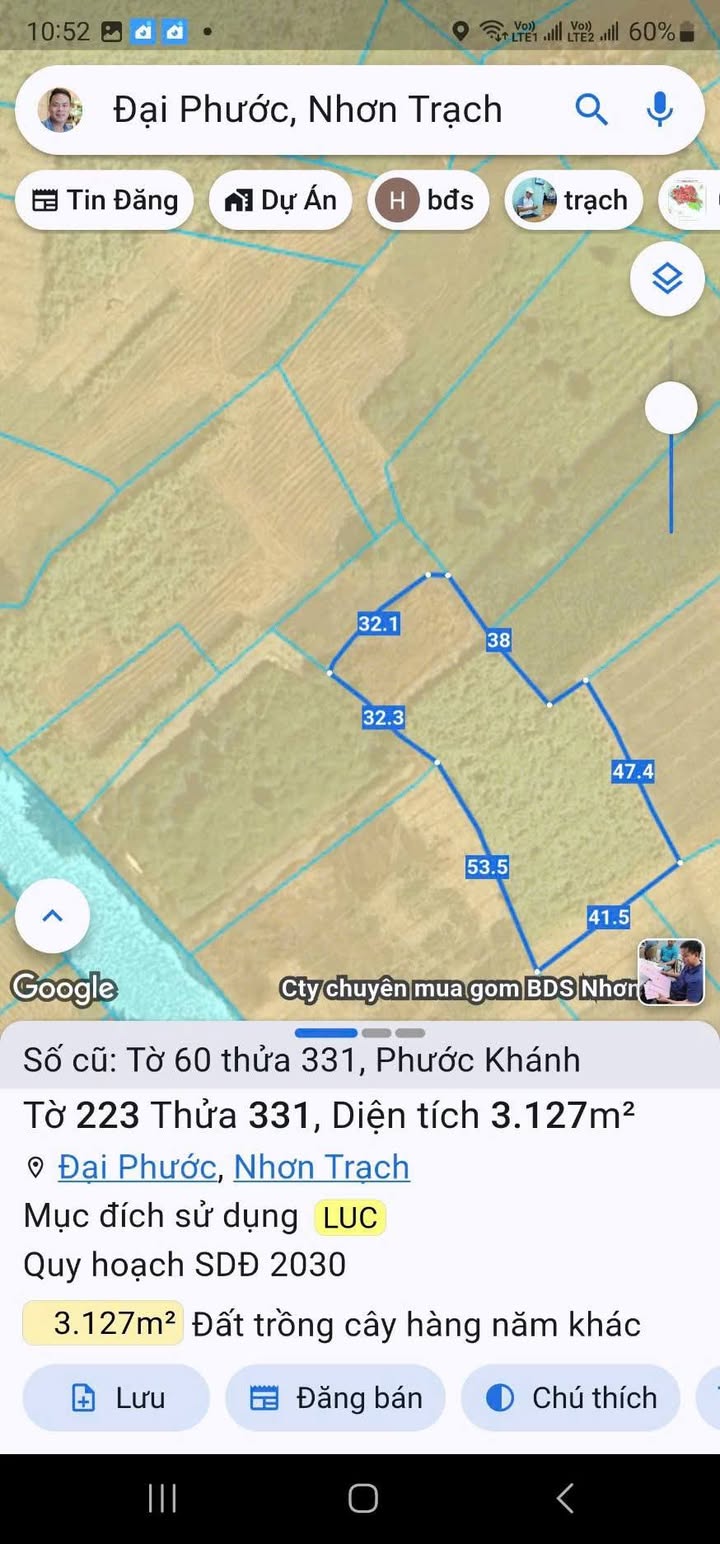Tap the overlay opacity slider handle
The image size is (720, 1544).
tap(670, 408)
